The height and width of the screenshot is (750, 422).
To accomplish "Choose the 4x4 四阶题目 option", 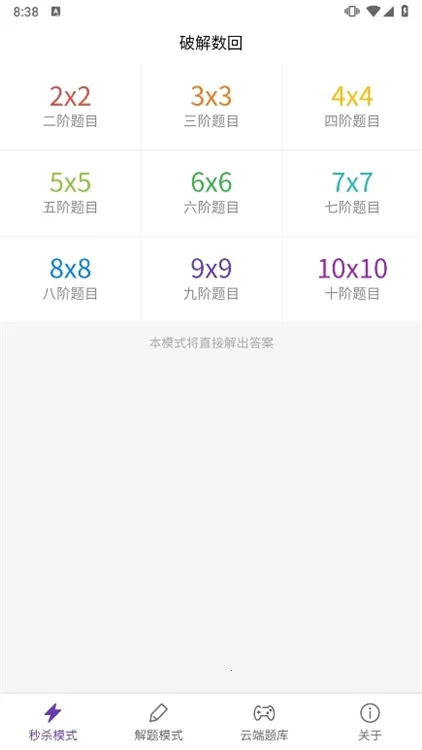I will [352, 107].
